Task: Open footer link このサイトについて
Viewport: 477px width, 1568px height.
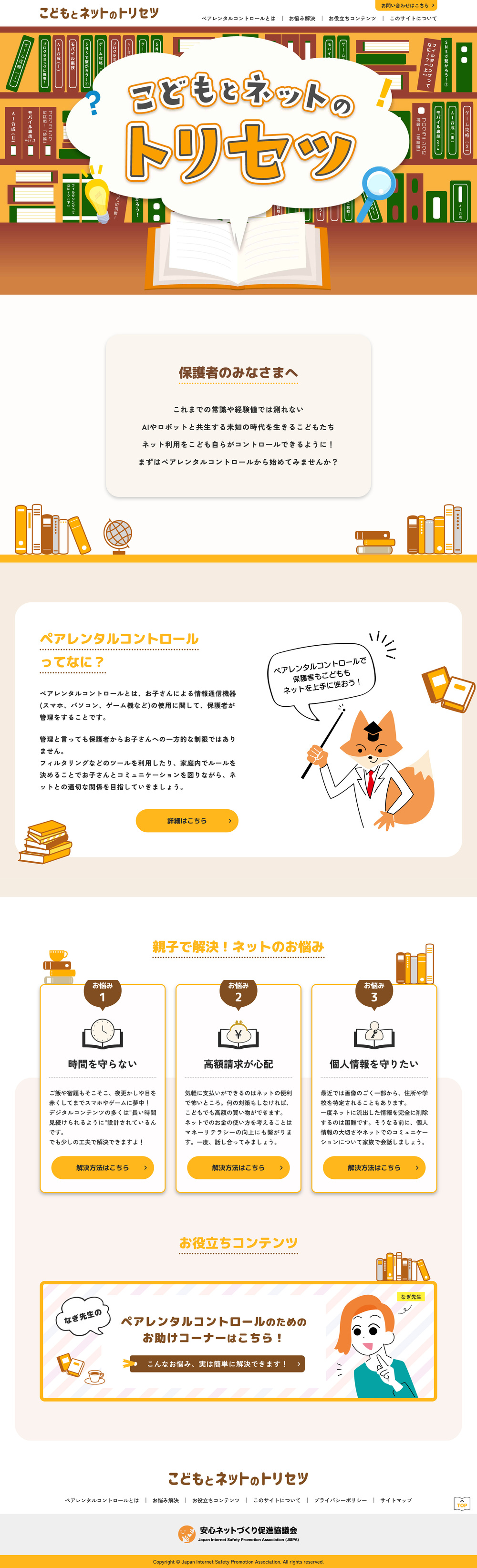Action: [277, 1500]
